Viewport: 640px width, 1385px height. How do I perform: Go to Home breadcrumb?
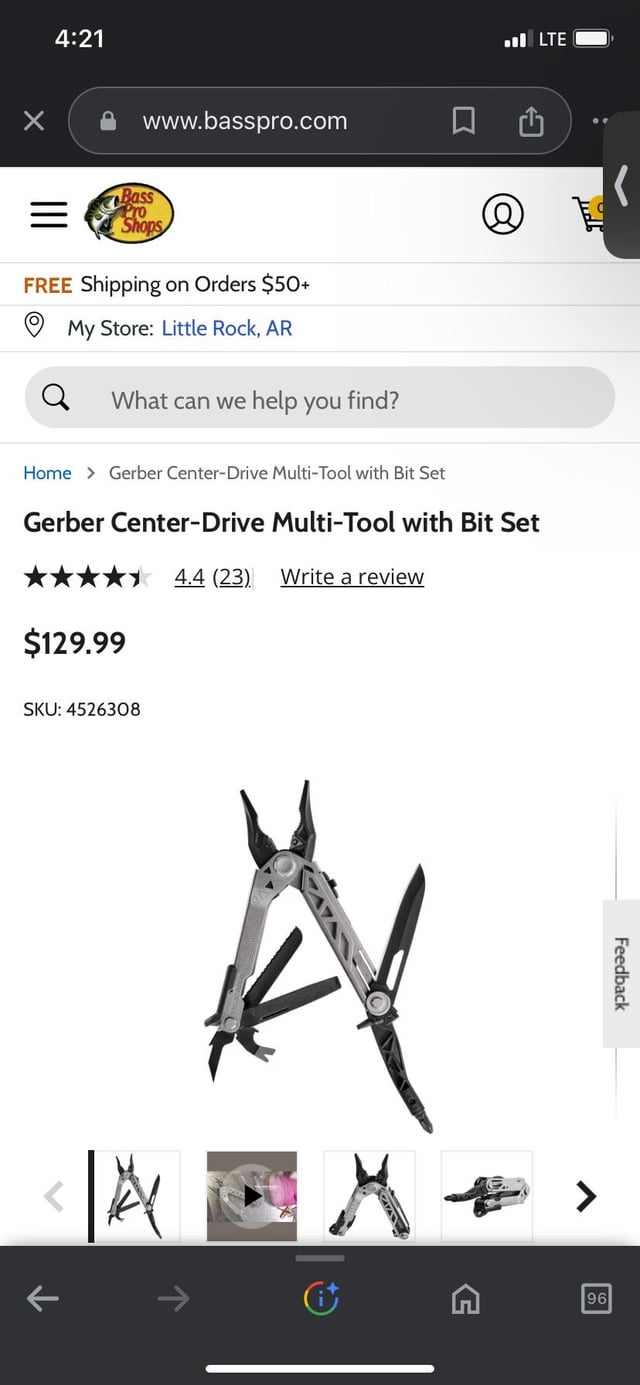coord(47,473)
